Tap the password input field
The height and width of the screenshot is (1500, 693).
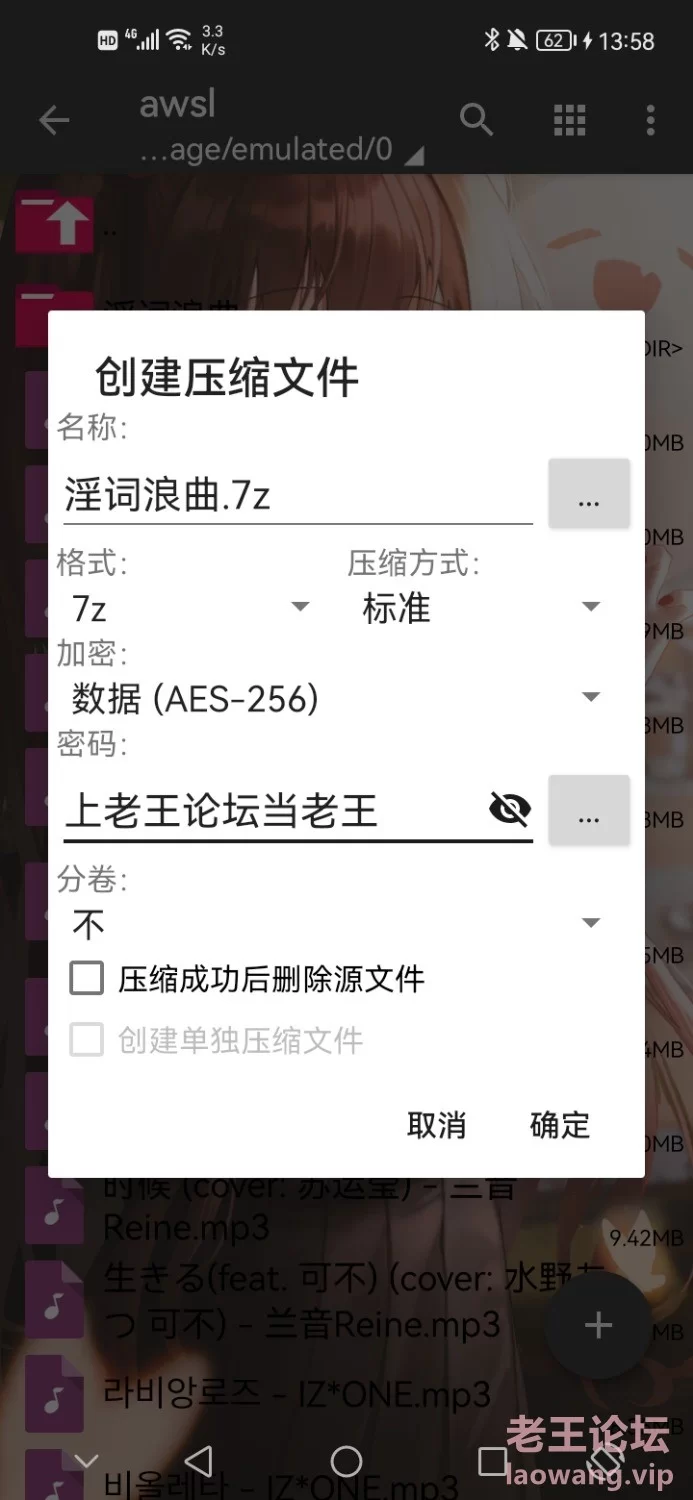(270, 810)
